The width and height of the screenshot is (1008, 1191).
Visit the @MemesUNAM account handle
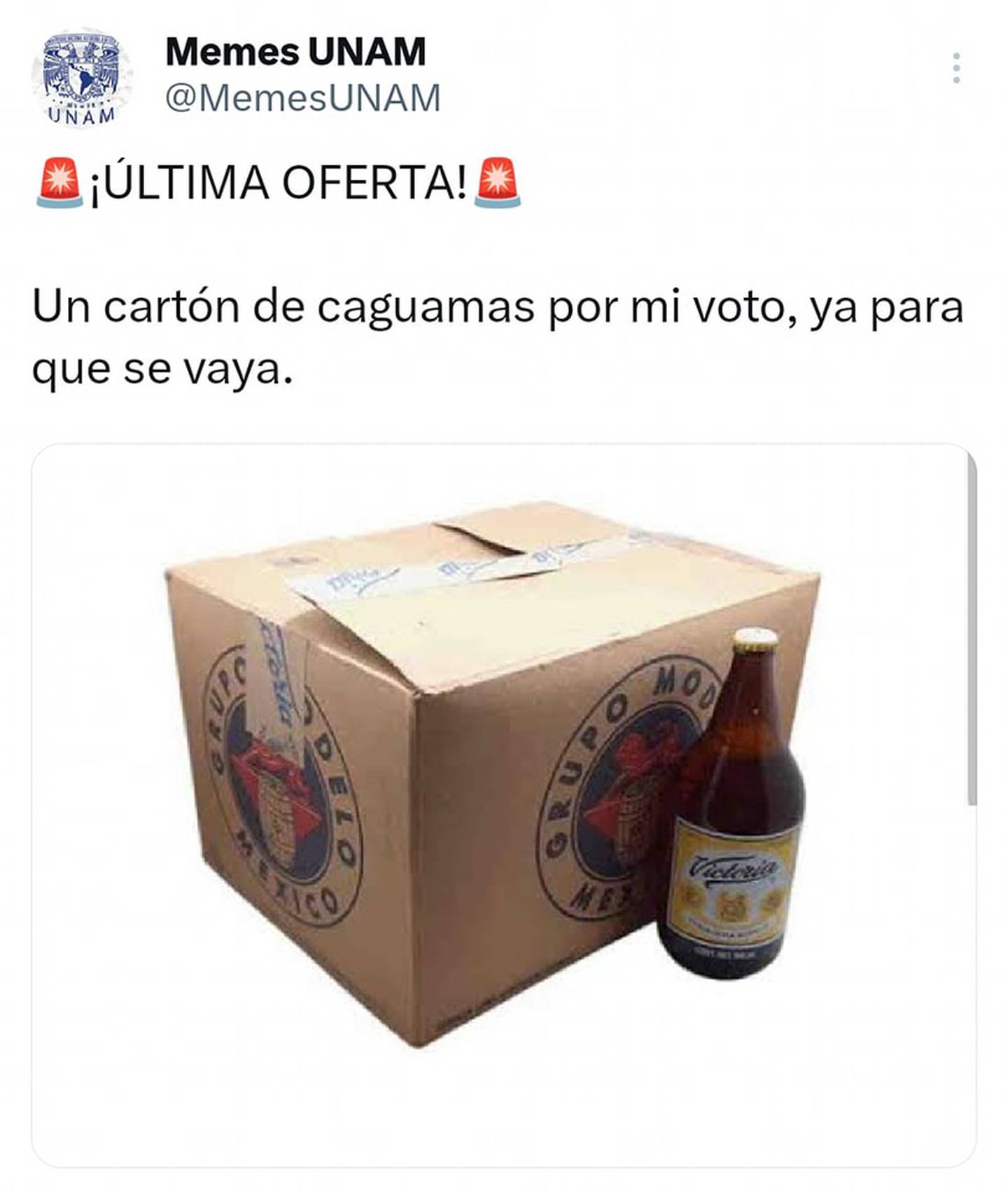(x=302, y=97)
